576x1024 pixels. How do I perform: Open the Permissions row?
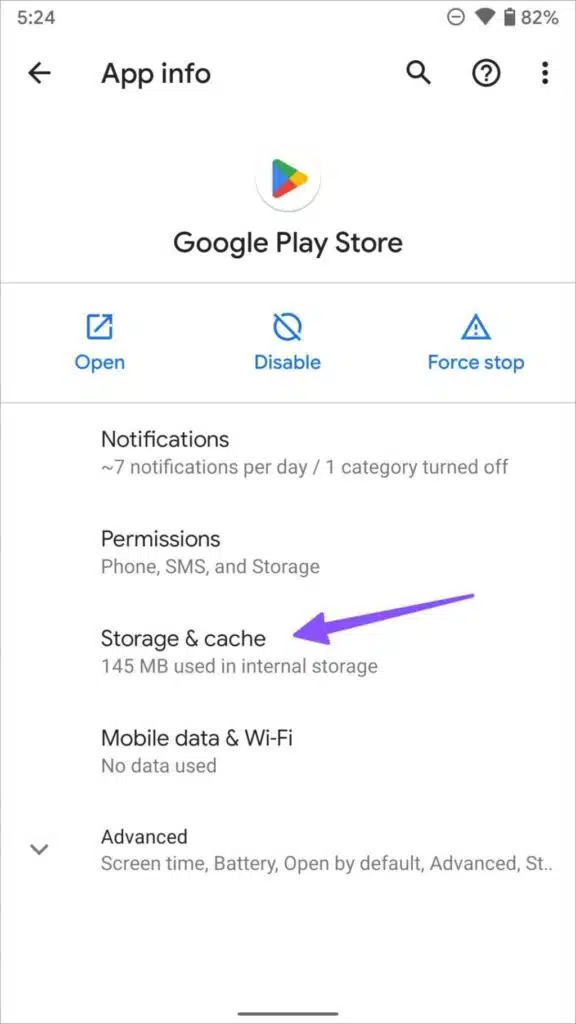288,552
